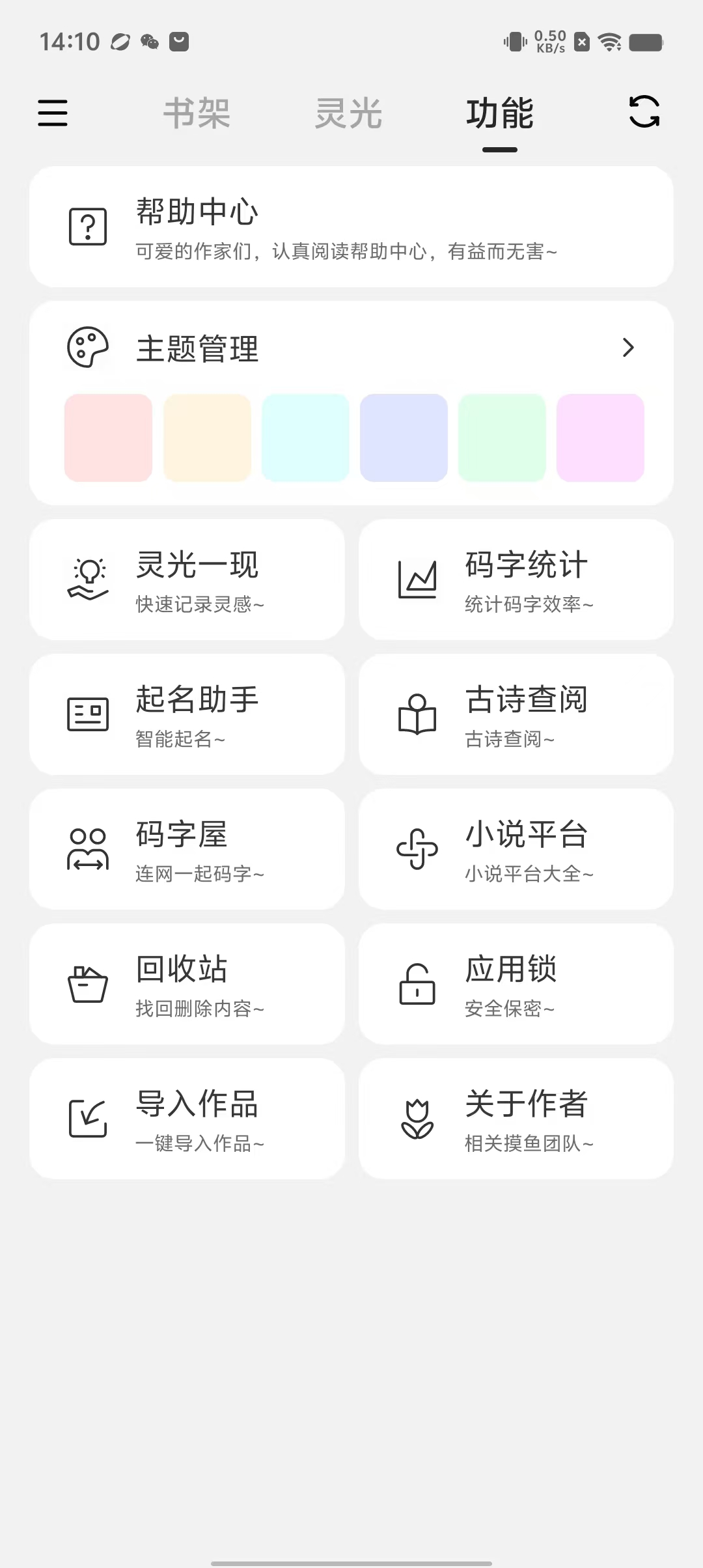Pick the light cyan theme swatch

[x=305, y=438]
